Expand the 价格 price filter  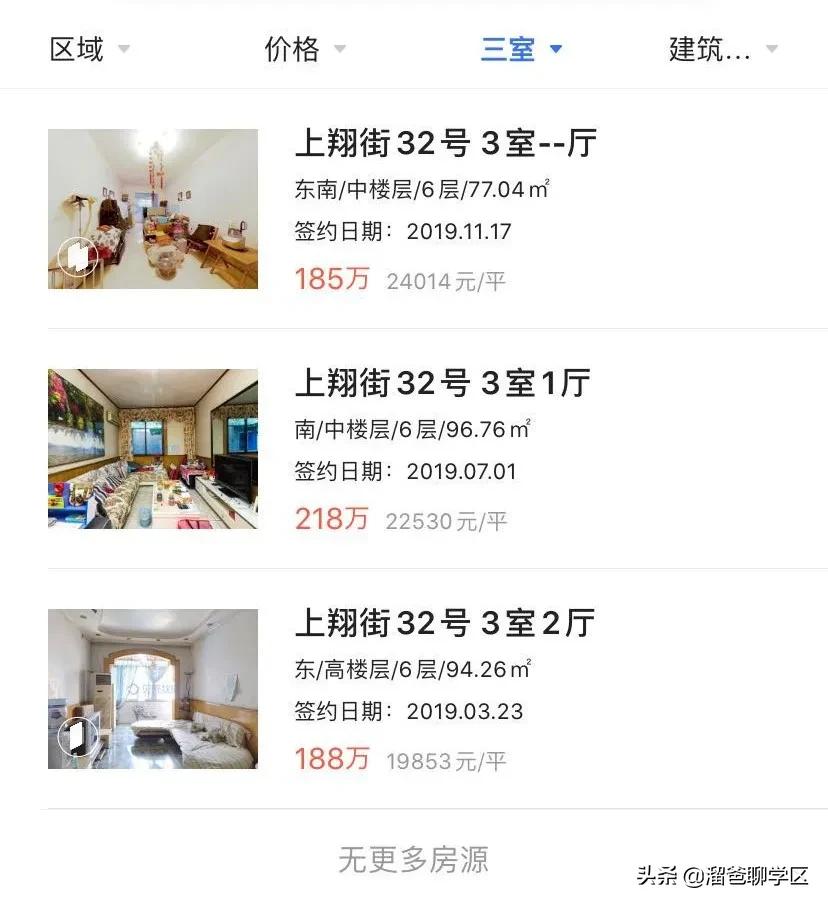290,48
